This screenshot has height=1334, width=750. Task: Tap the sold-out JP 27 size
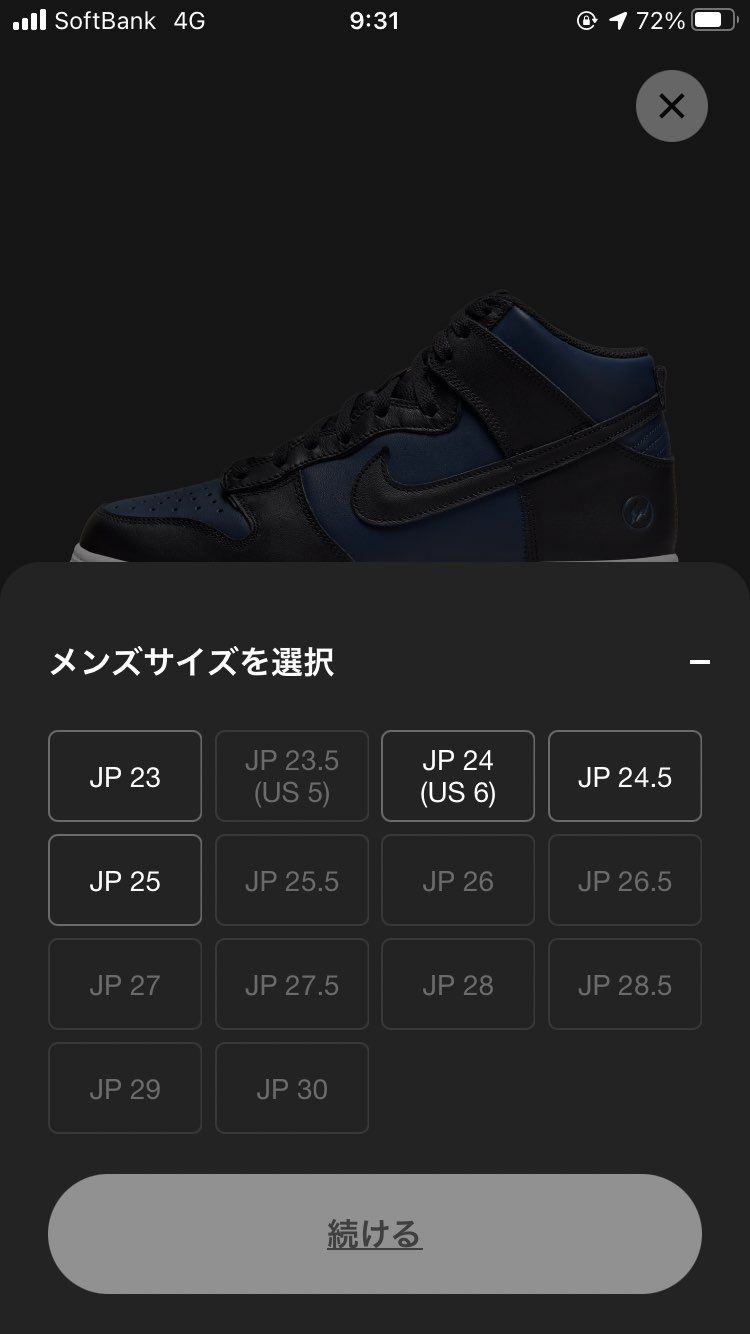124,984
